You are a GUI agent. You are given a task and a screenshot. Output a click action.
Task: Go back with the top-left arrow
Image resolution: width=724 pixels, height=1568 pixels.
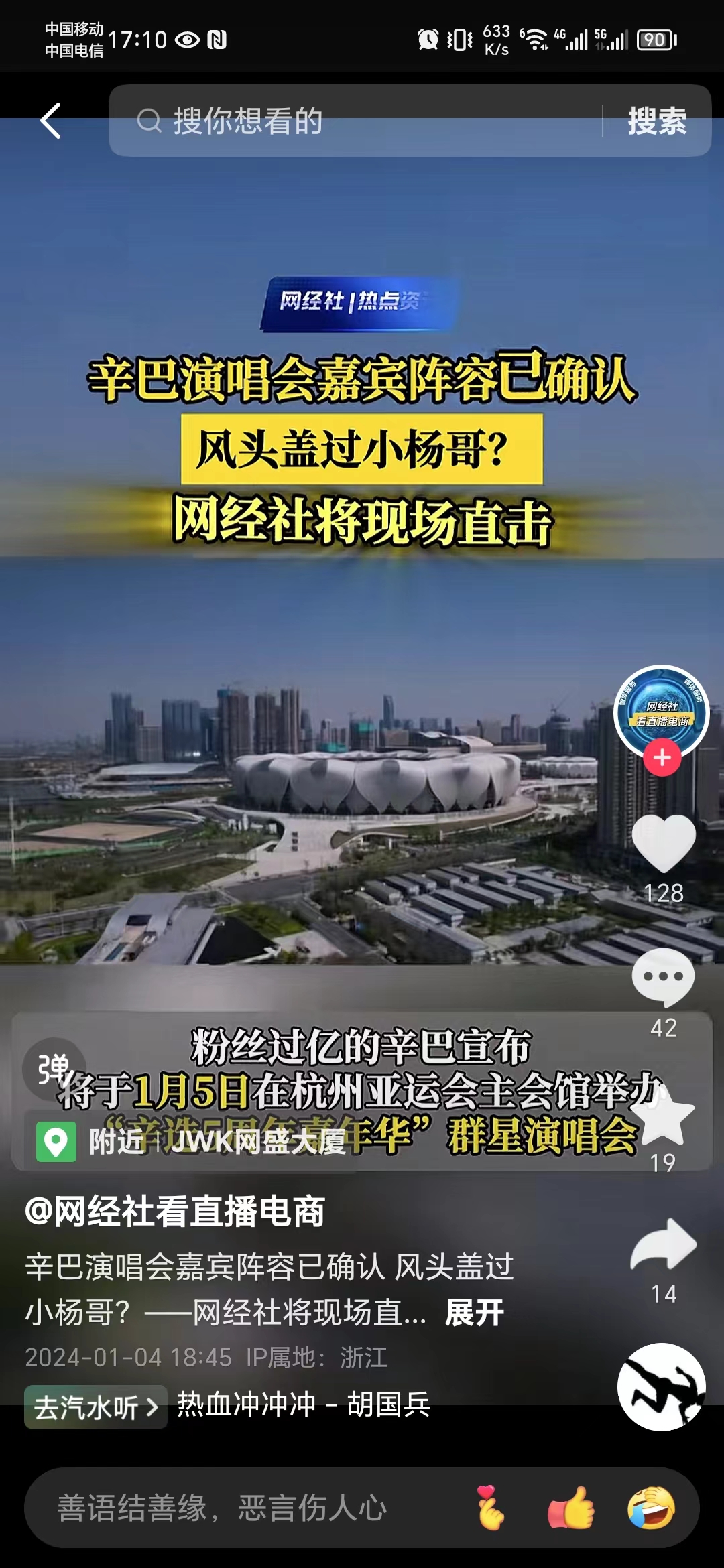(x=51, y=121)
